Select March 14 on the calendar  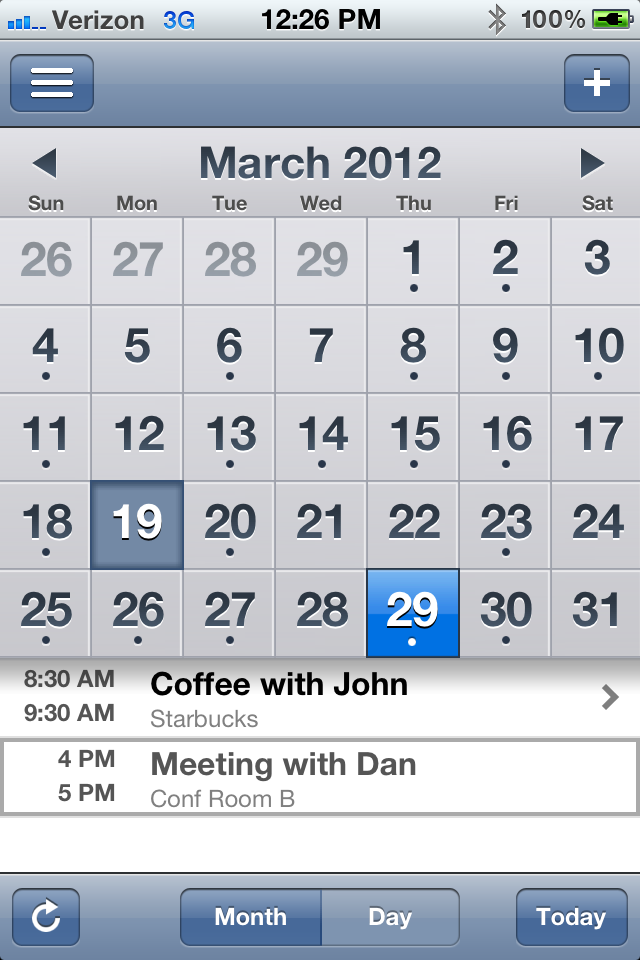point(321,437)
